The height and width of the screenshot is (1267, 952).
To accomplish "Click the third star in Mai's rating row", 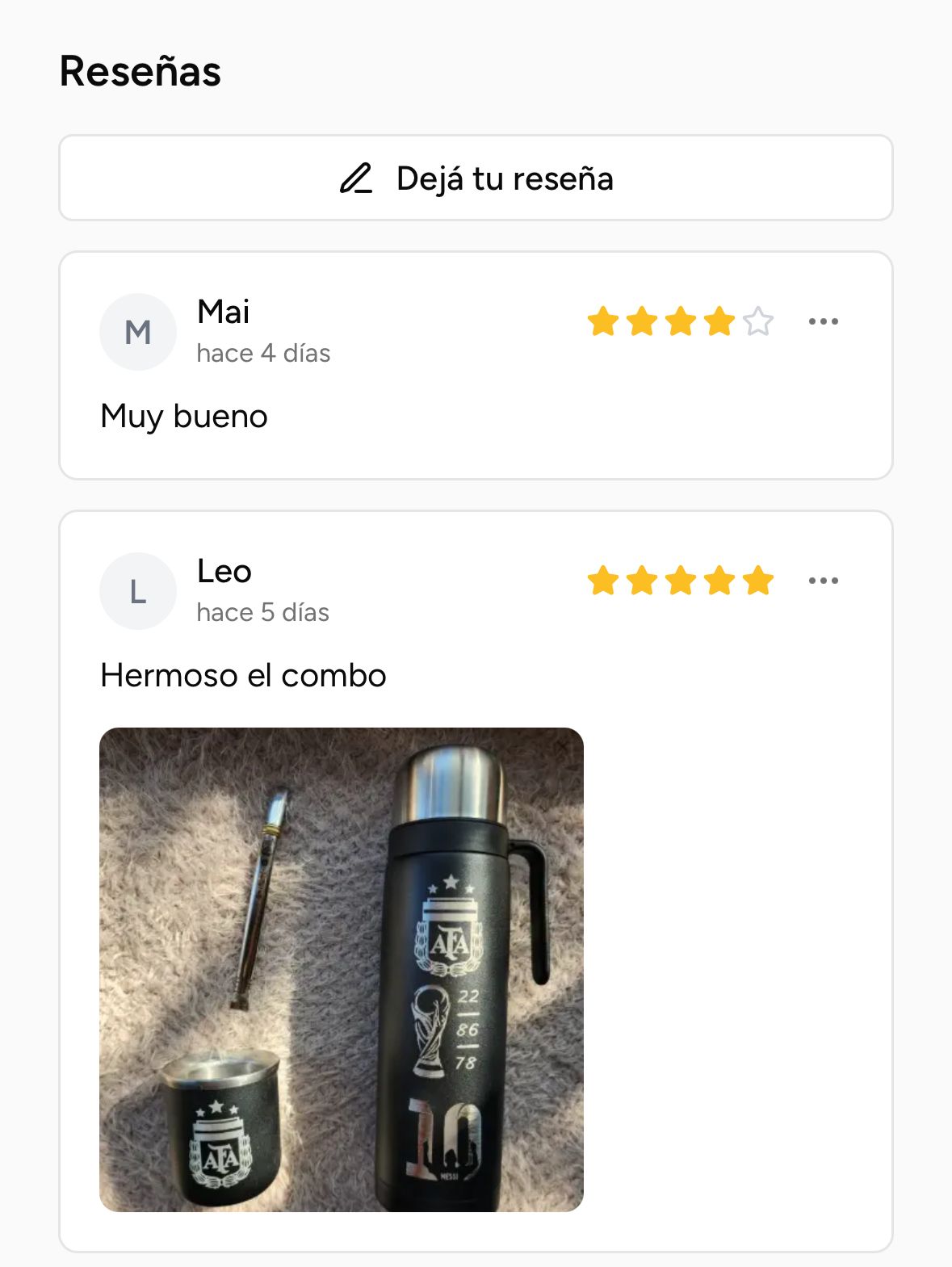I will click(682, 321).
